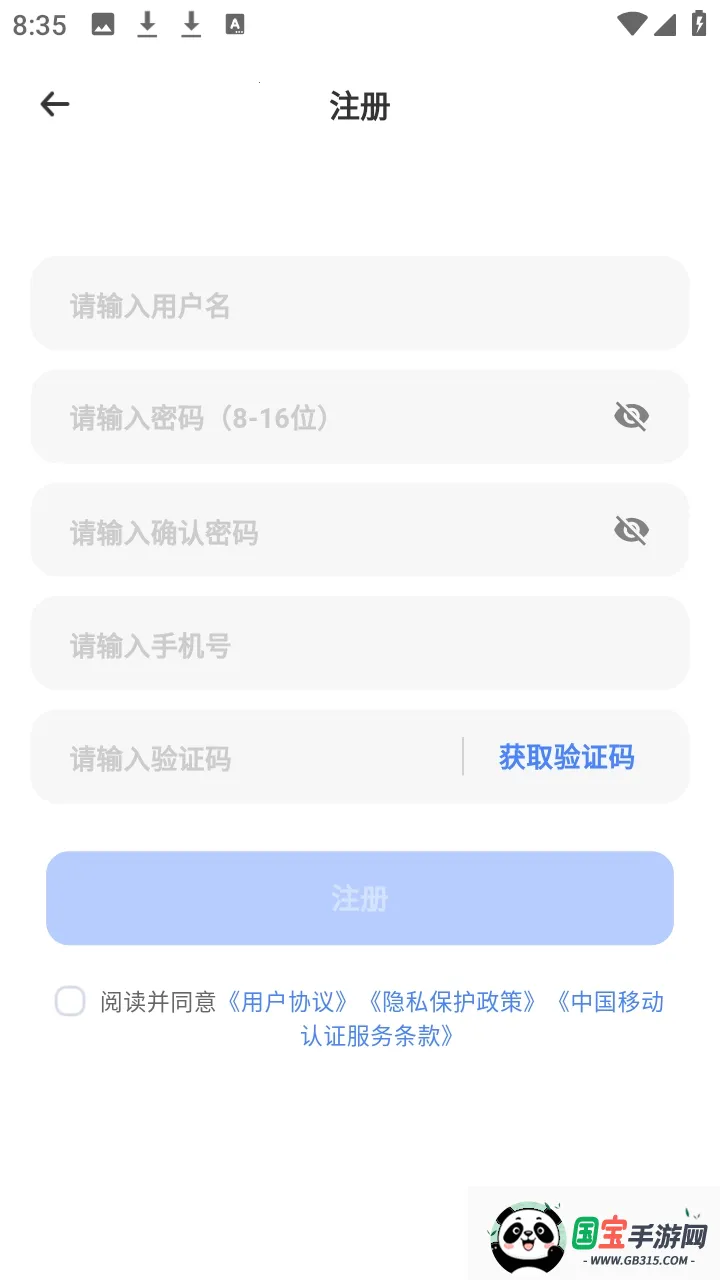
Task: Reveal the confirm password with the eye toggle
Action: [631, 530]
